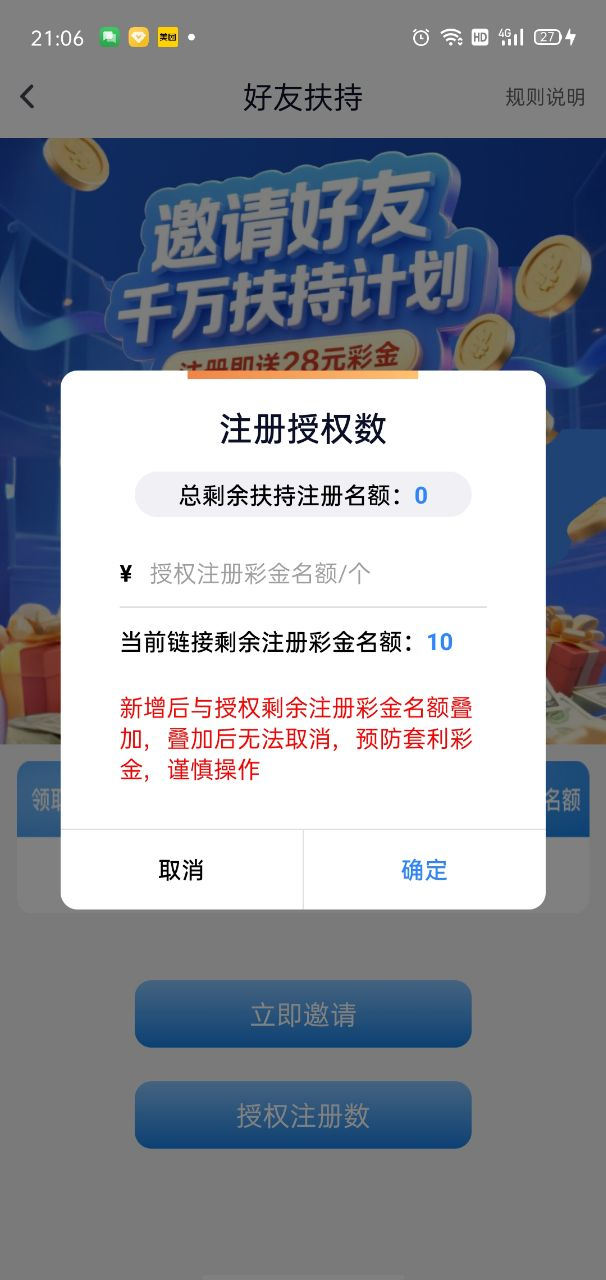The height and width of the screenshot is (1280, 606).
Task: Go back using the top-left arrow
Action: (x=28, y=97)
